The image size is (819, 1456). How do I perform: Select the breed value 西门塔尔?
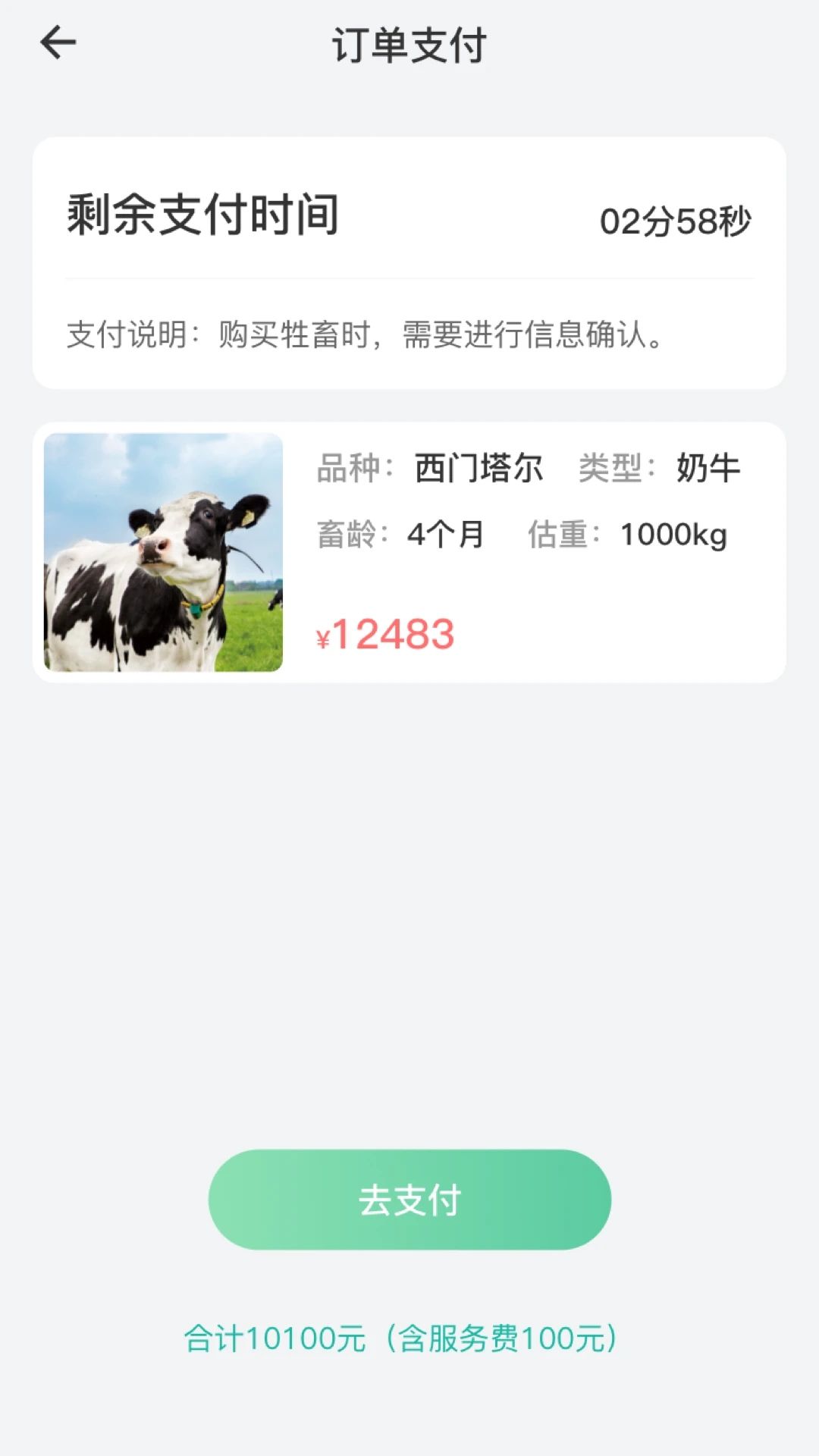click(478, 468)
